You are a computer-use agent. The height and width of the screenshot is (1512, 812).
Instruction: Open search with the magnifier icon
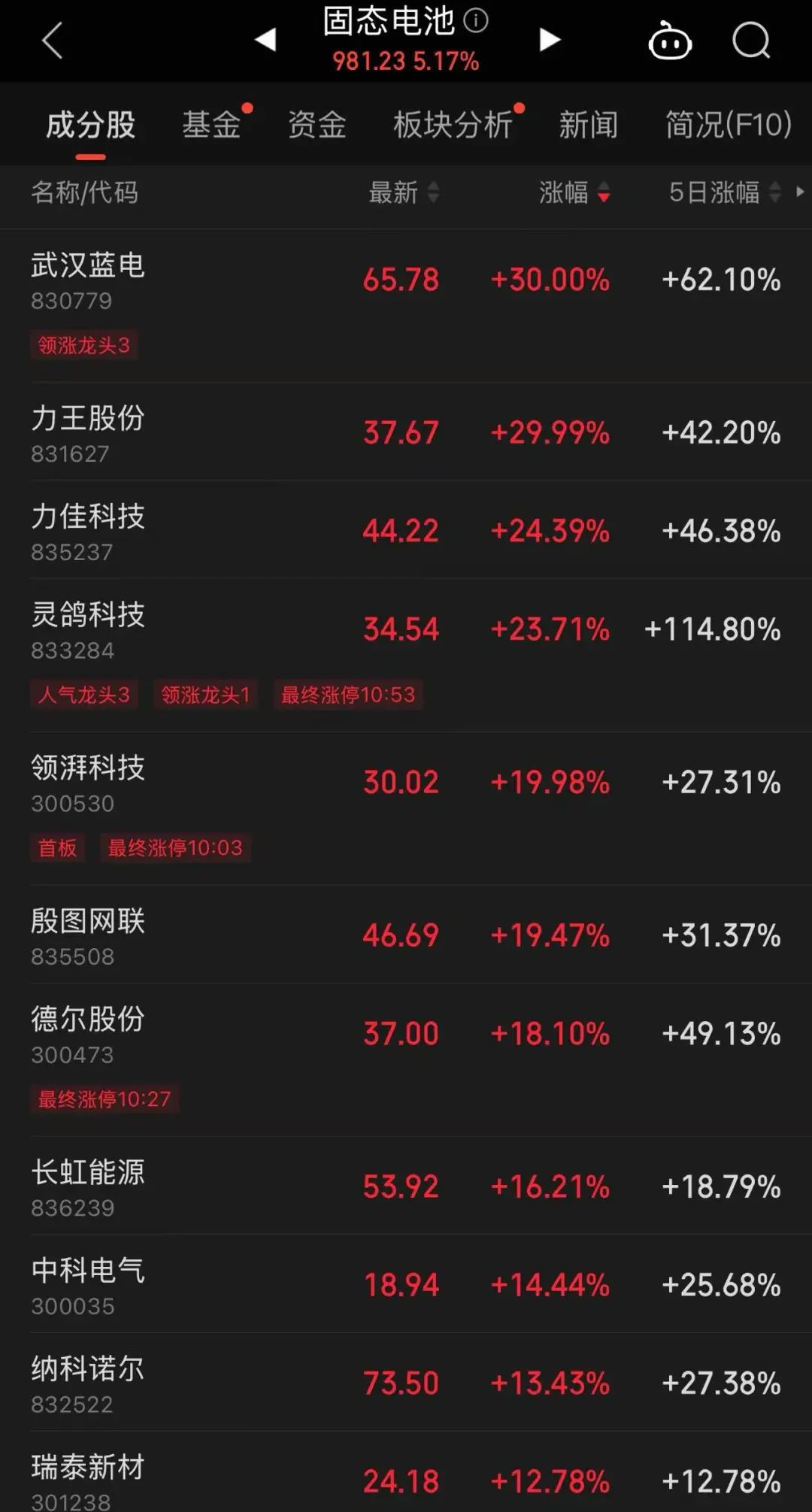[x=751, y=40]
